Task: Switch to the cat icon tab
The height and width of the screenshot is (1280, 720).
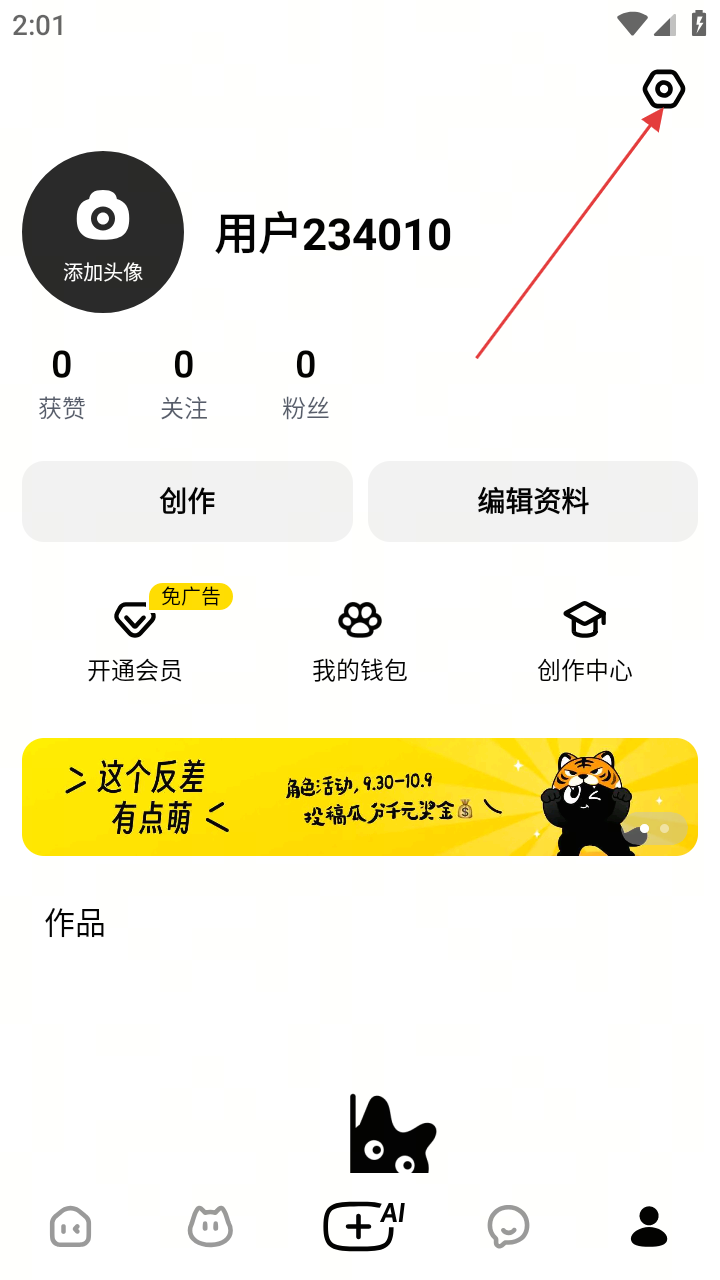Action: click(210, 1226)
